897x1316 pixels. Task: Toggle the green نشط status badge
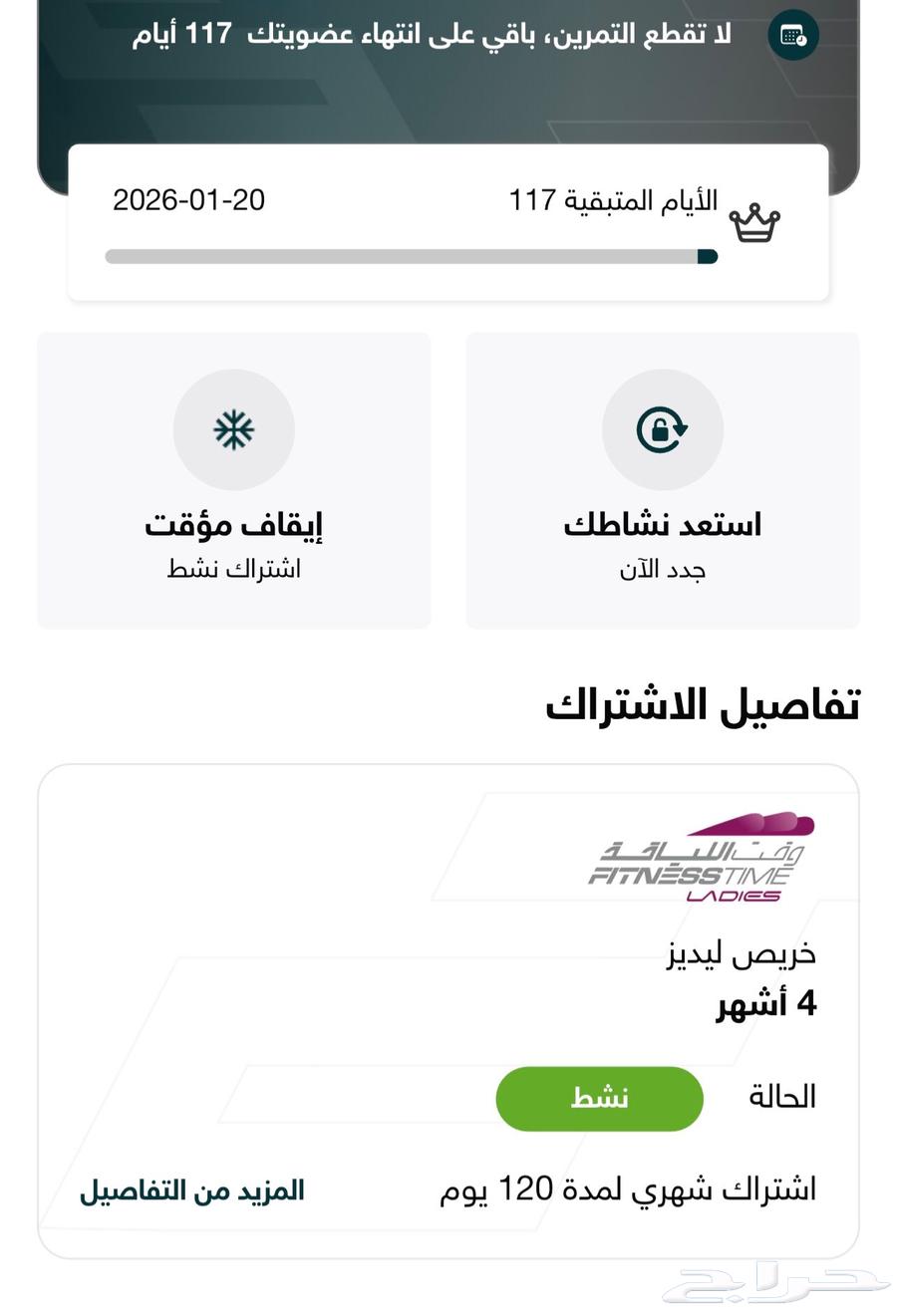click(598, 1098)
